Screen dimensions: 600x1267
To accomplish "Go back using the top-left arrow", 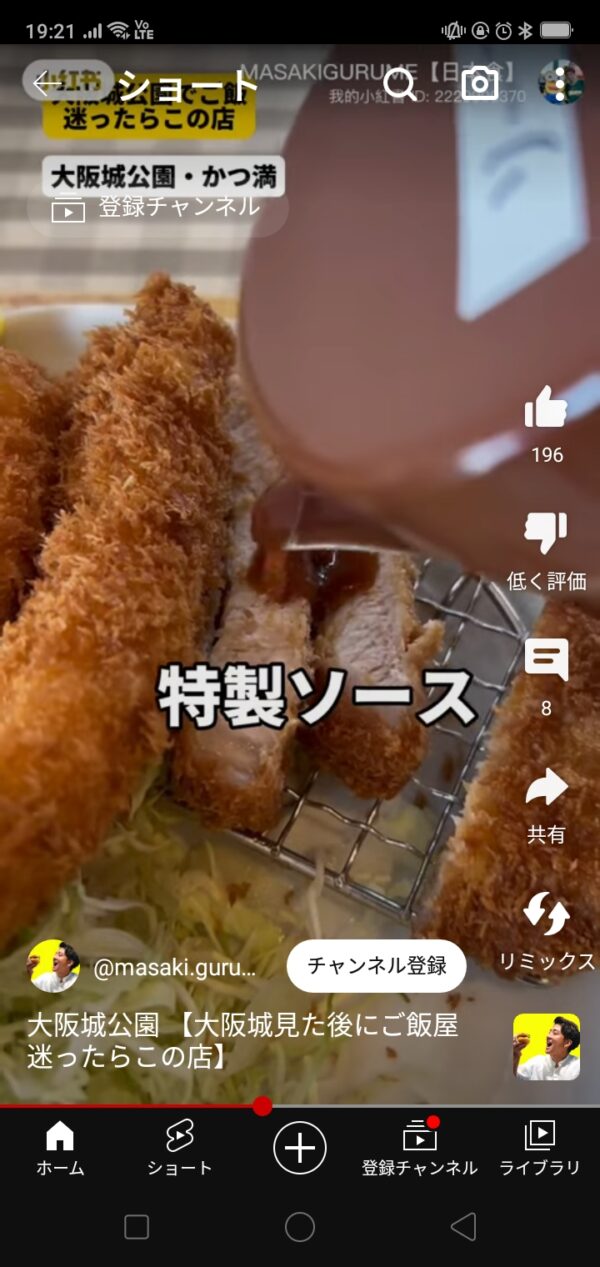I will tap(47, 84).
